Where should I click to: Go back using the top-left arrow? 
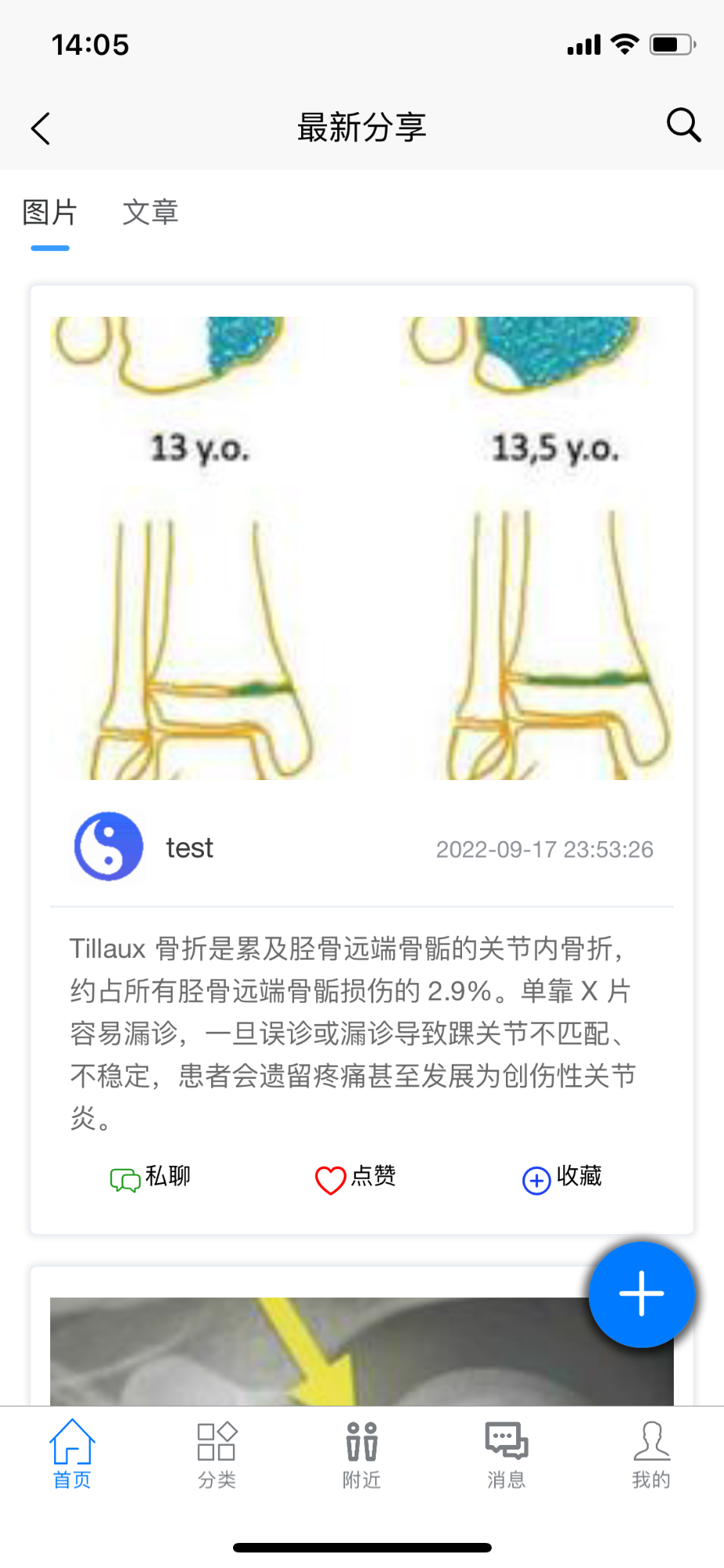click(x=41, y=128)
